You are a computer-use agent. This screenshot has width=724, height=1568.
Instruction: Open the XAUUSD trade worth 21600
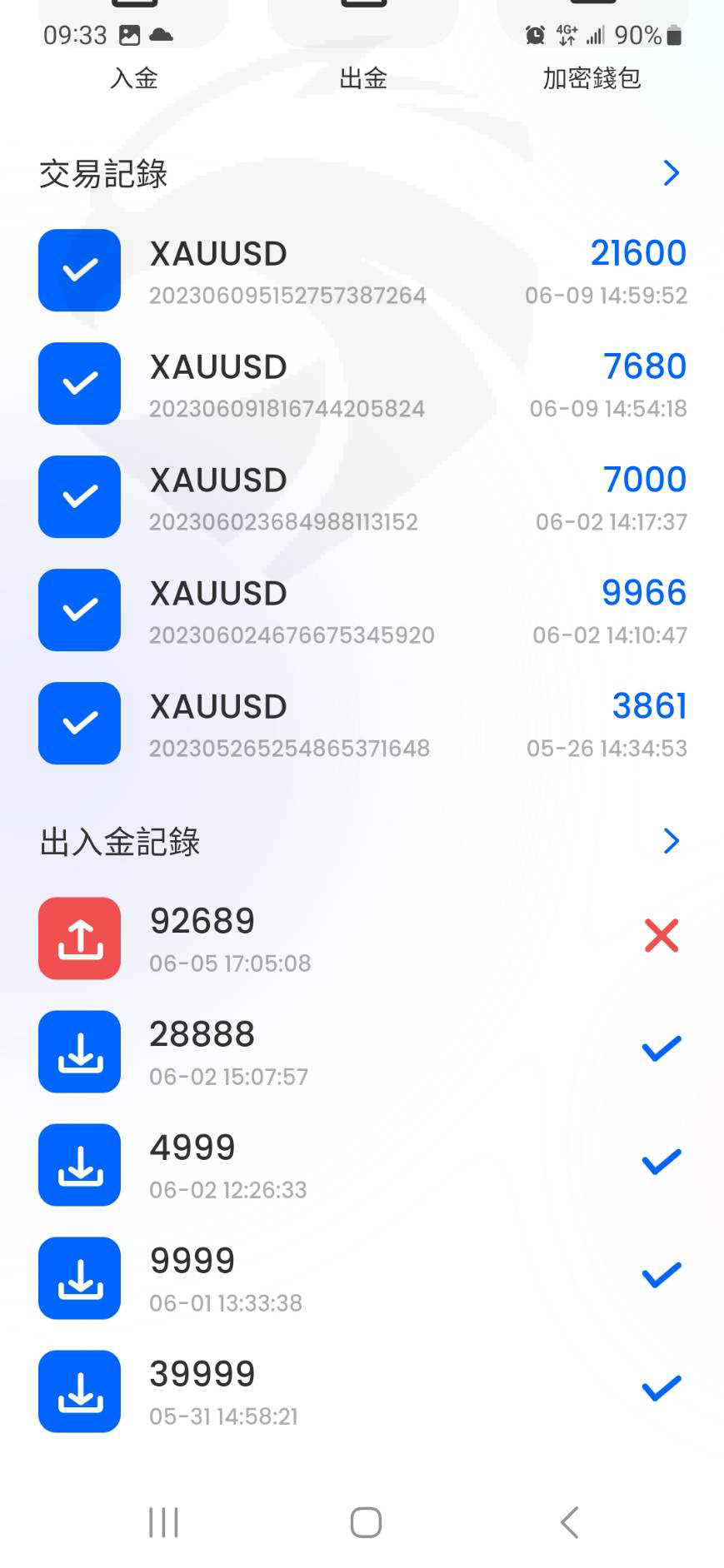(362, 271)
